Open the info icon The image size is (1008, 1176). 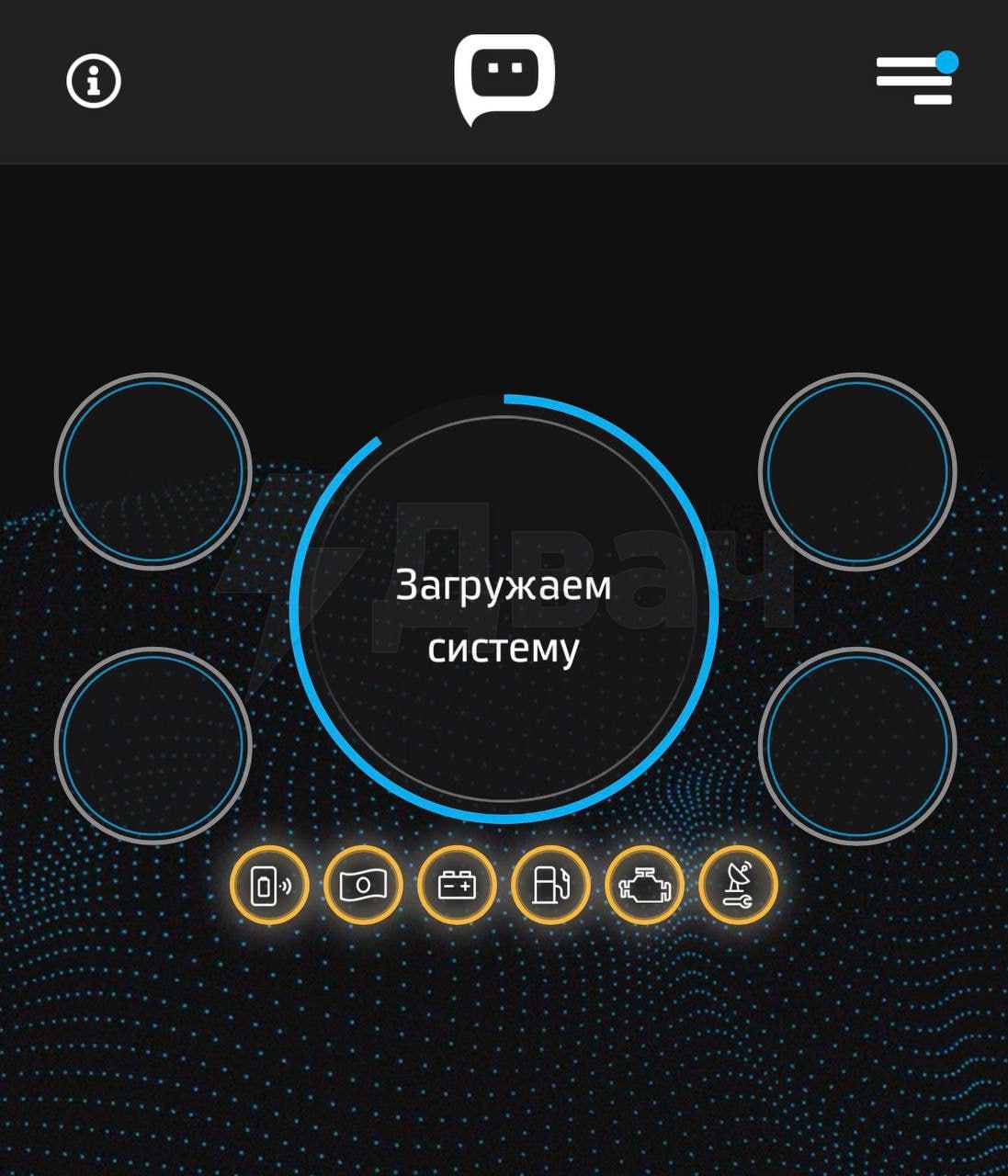(94, 82)
